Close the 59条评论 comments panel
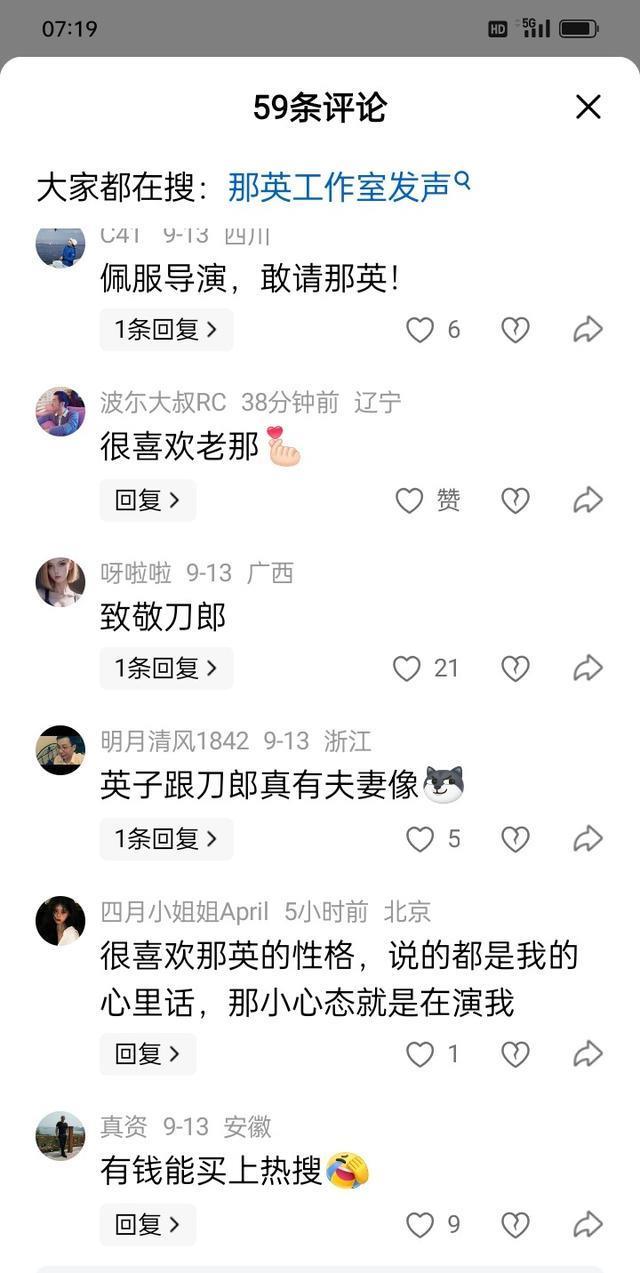640x1273 pixels. pyautogui.click(x=588, y=107)
